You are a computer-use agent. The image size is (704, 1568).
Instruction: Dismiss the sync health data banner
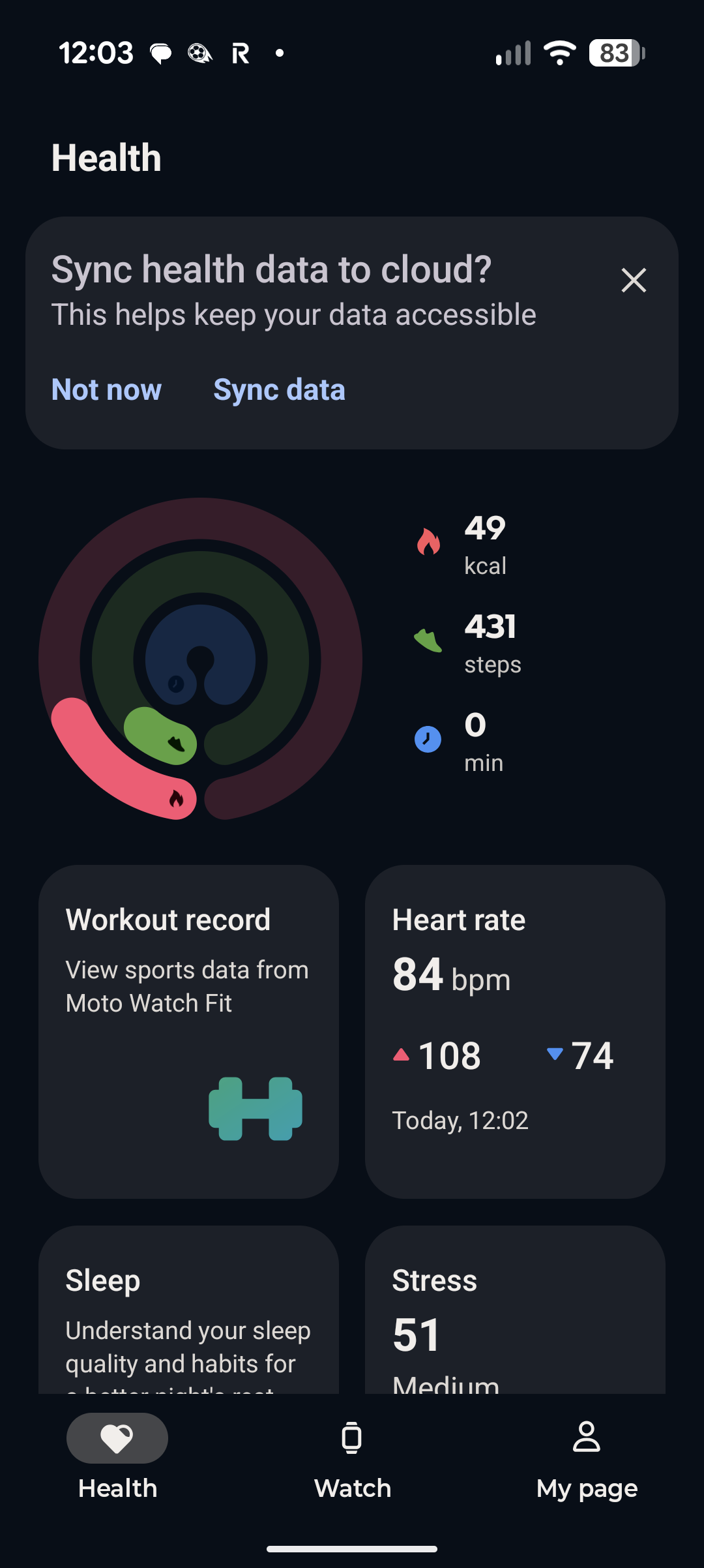(633, 280)
